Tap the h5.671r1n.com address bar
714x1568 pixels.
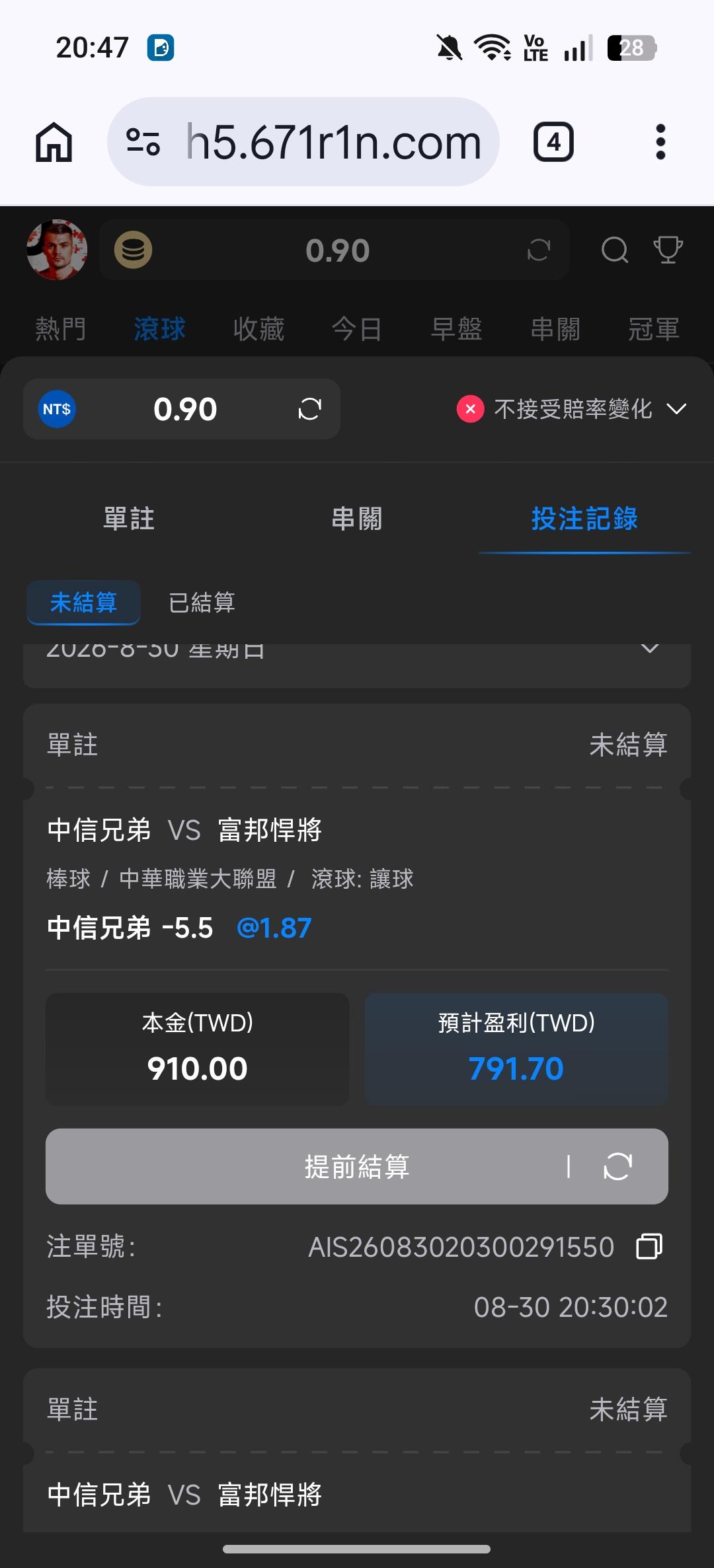[x=303, y=142]
